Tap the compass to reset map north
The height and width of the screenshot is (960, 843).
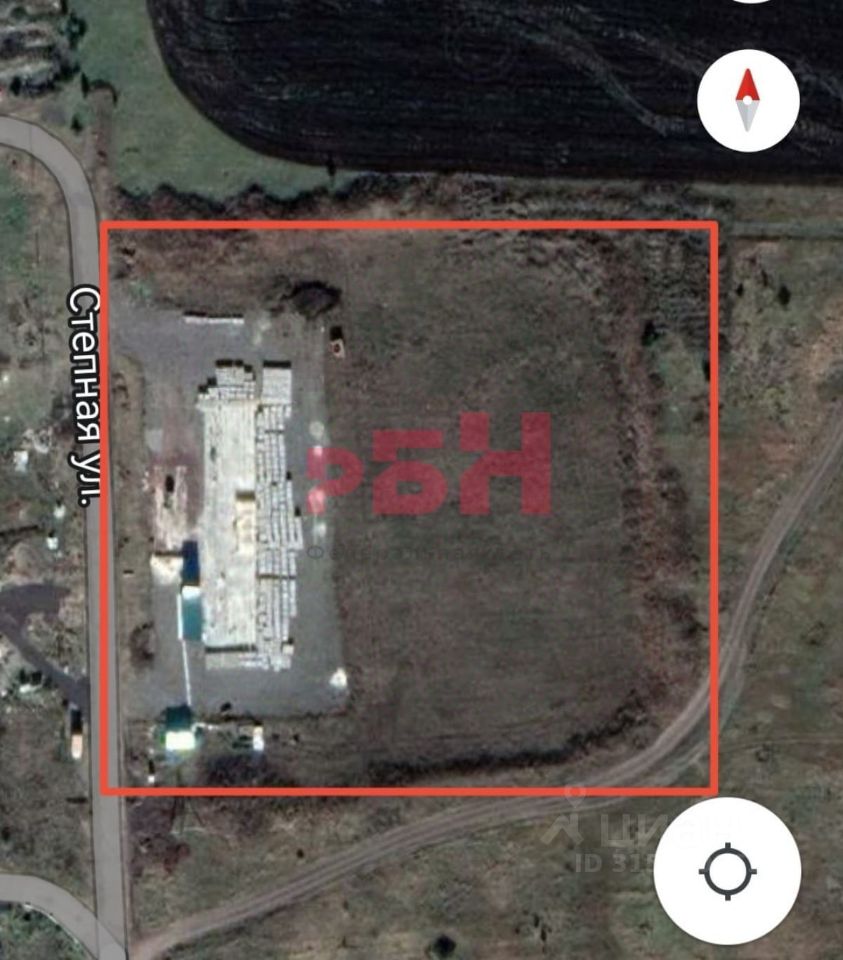pos(748,101)
